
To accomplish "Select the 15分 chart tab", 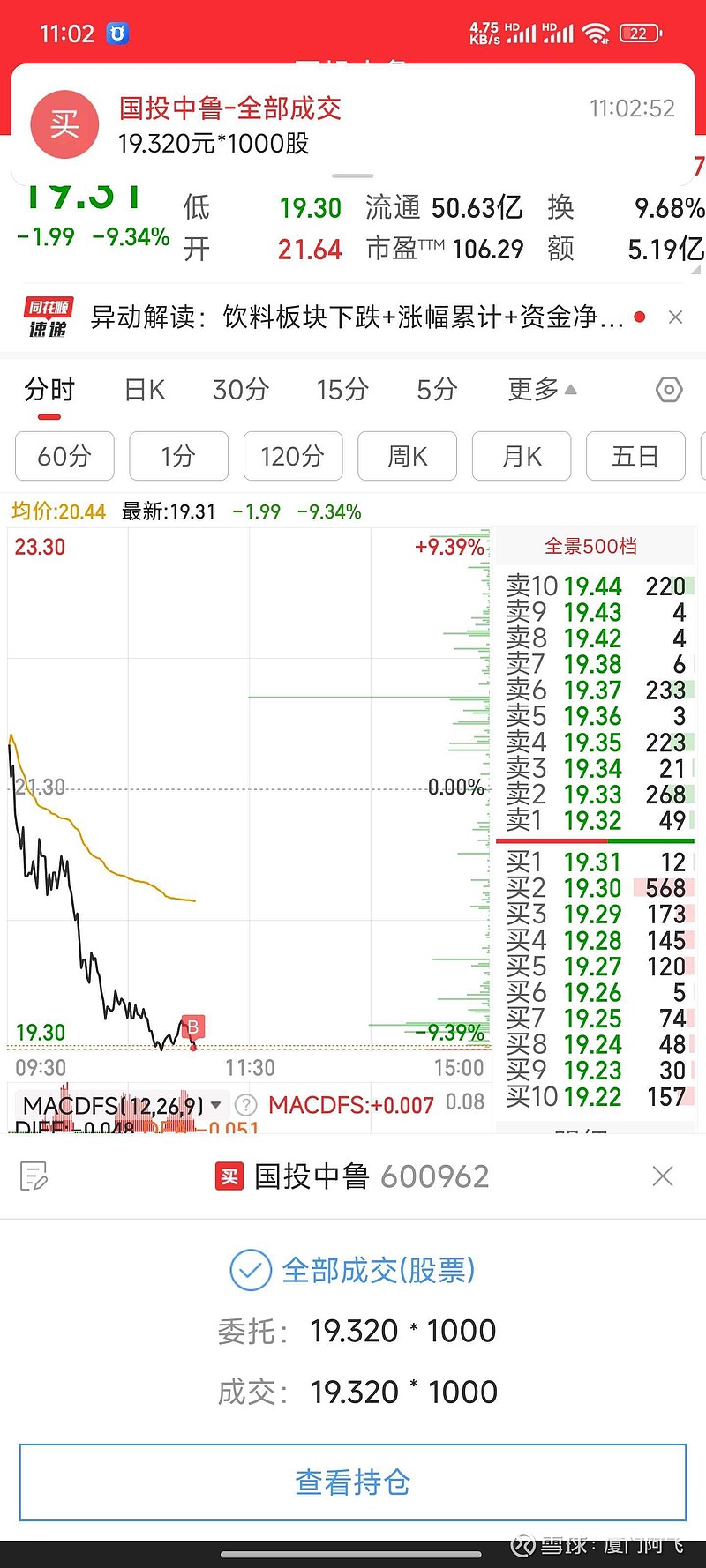I will [342, 389].
